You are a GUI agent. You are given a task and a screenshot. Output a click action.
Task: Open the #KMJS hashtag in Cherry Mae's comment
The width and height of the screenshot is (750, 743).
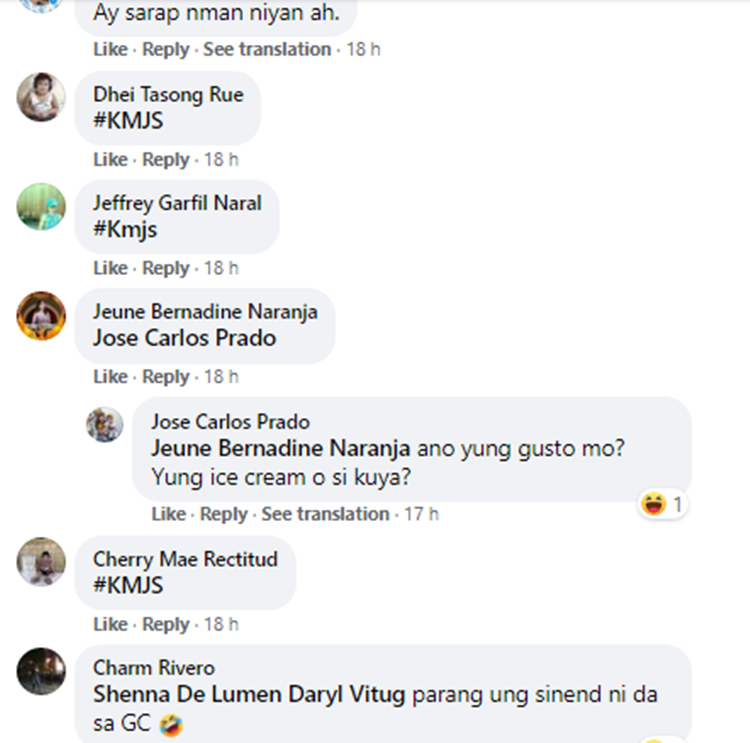click(x=128, y=585)
